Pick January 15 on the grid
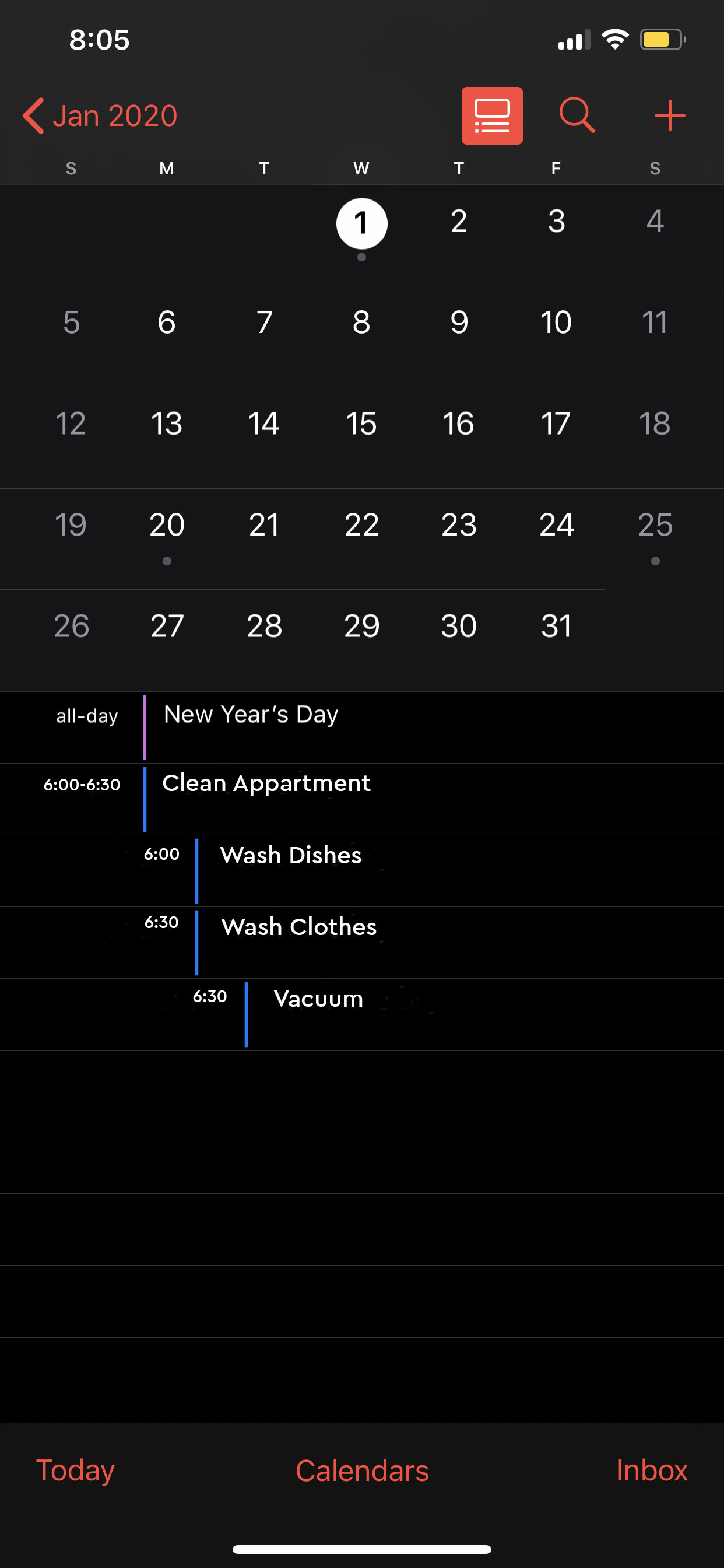This screenshot has height=1568, width=724. click(x=361, y=424)
